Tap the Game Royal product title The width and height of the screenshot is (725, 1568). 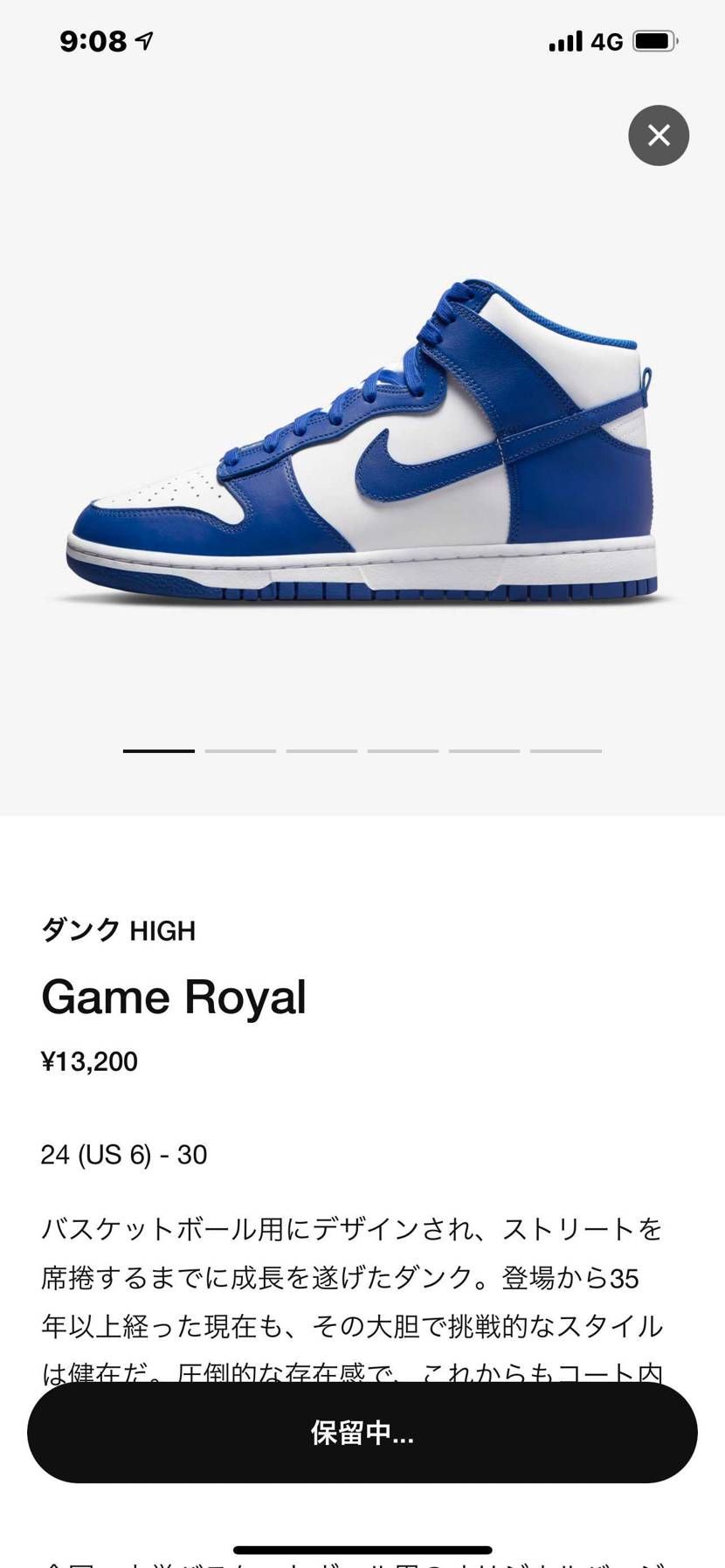(175, 997)
